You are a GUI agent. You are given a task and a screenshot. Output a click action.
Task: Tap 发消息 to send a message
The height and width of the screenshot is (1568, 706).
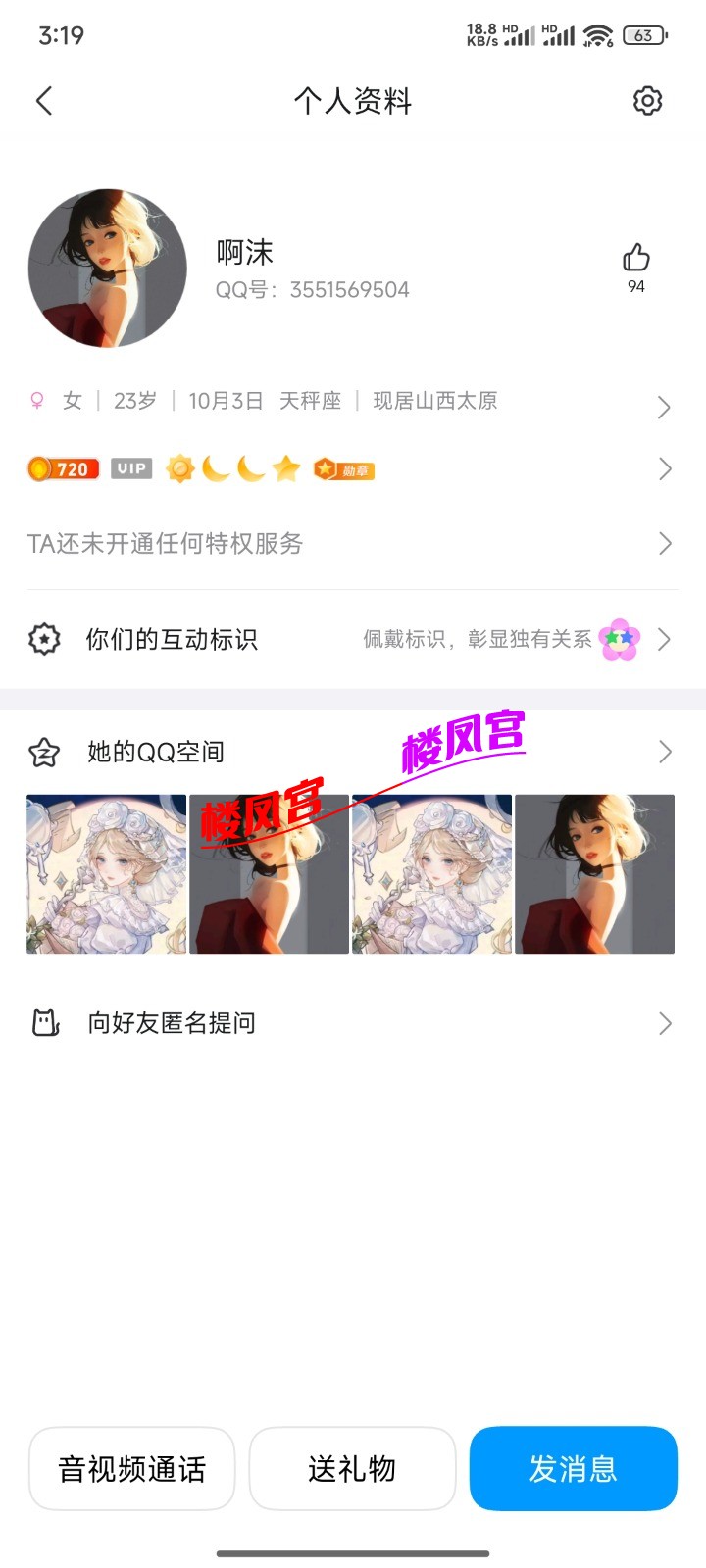coord(574,1469)
